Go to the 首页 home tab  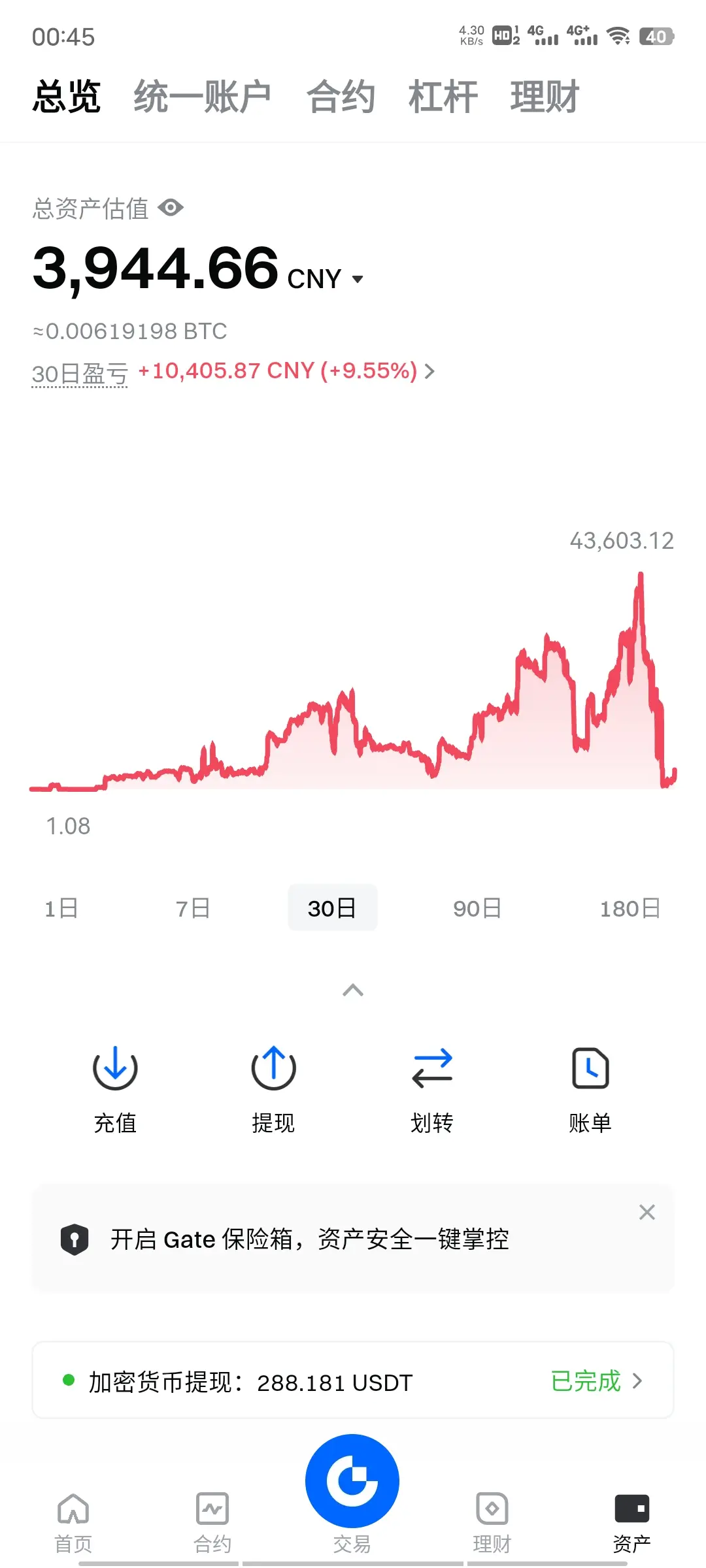[73, 1522]
